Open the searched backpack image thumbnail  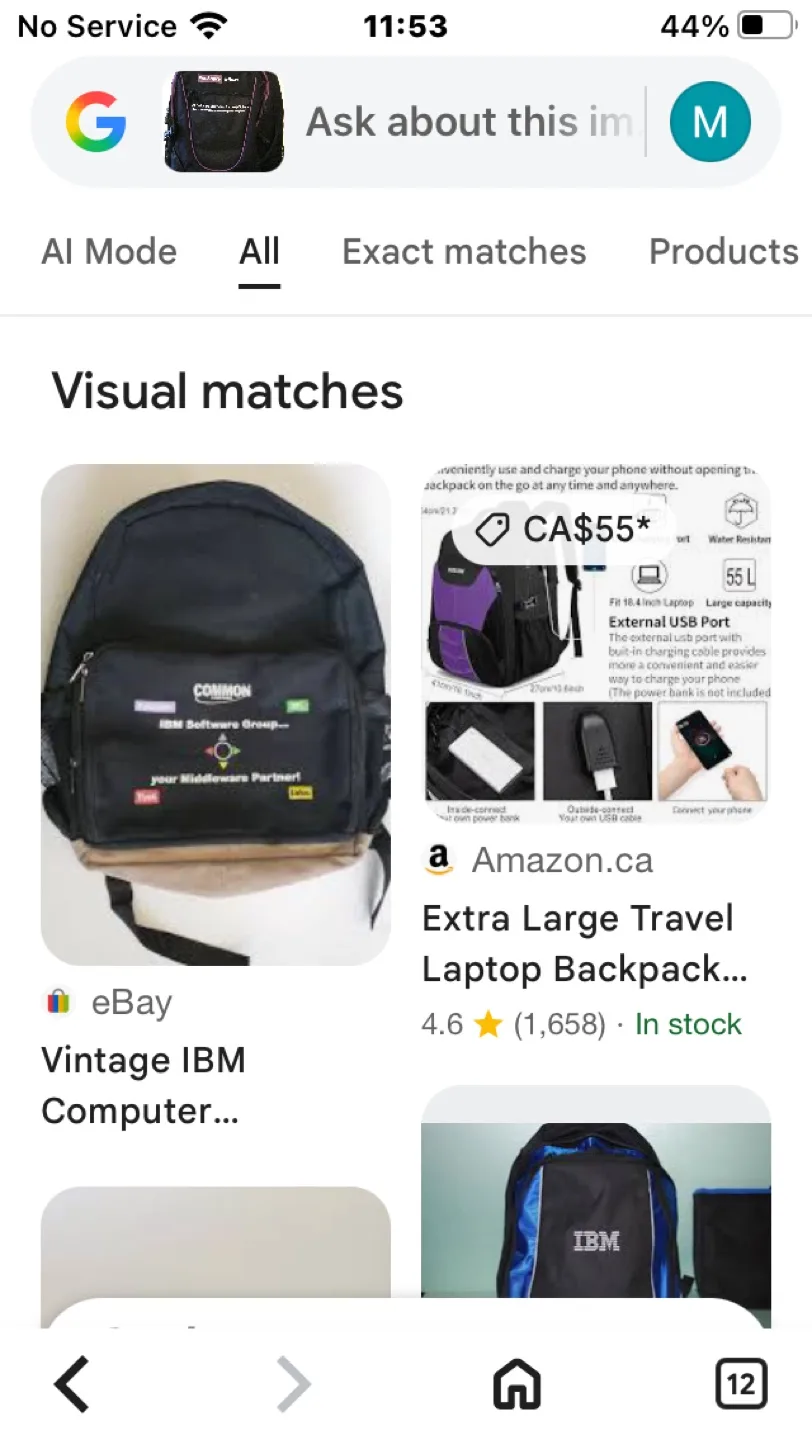click(222, 121)
